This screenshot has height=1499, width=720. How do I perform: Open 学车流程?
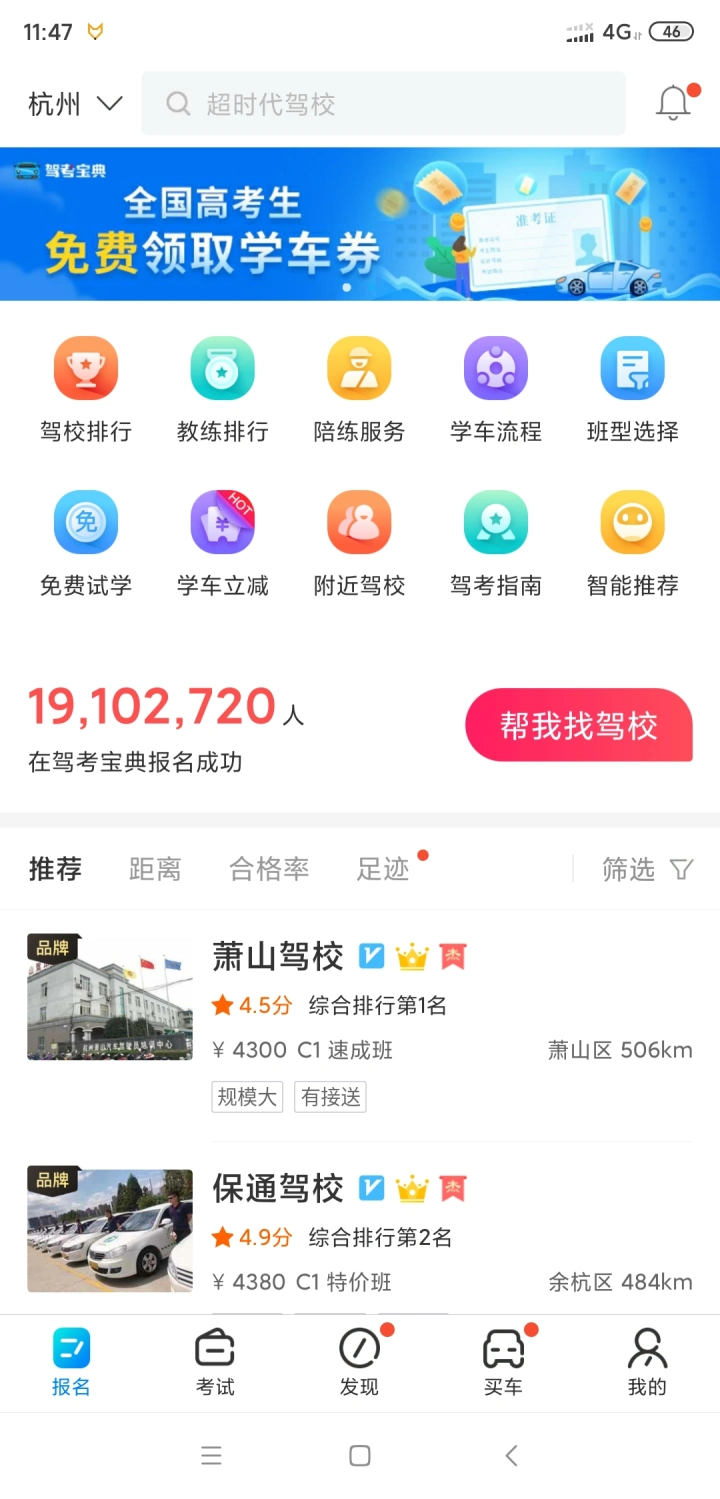point(496,390)
